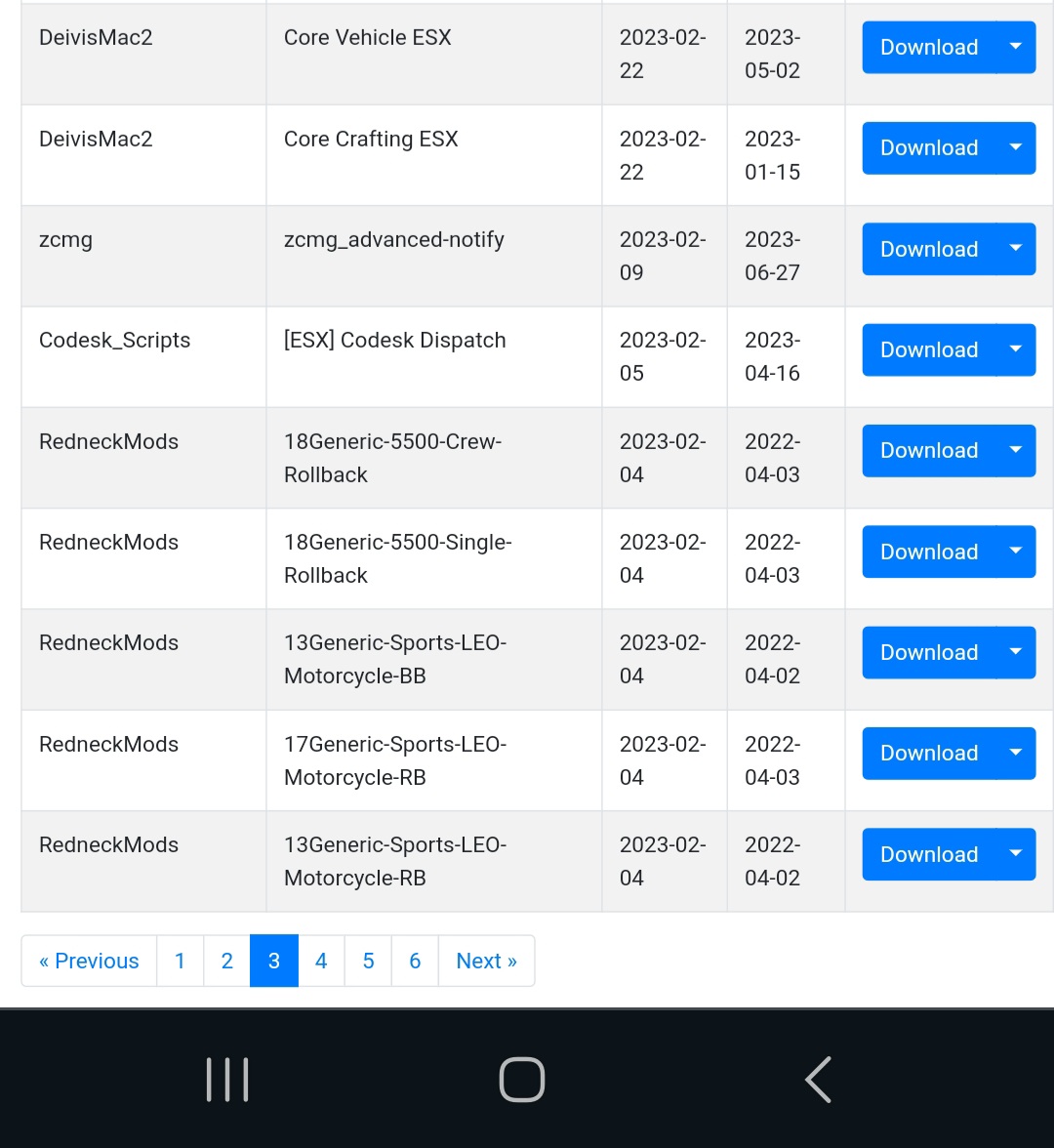This screenshot has height=1148, width=1054.
Task: Download zcmg_advanced-notify
Action: [928, 249]
